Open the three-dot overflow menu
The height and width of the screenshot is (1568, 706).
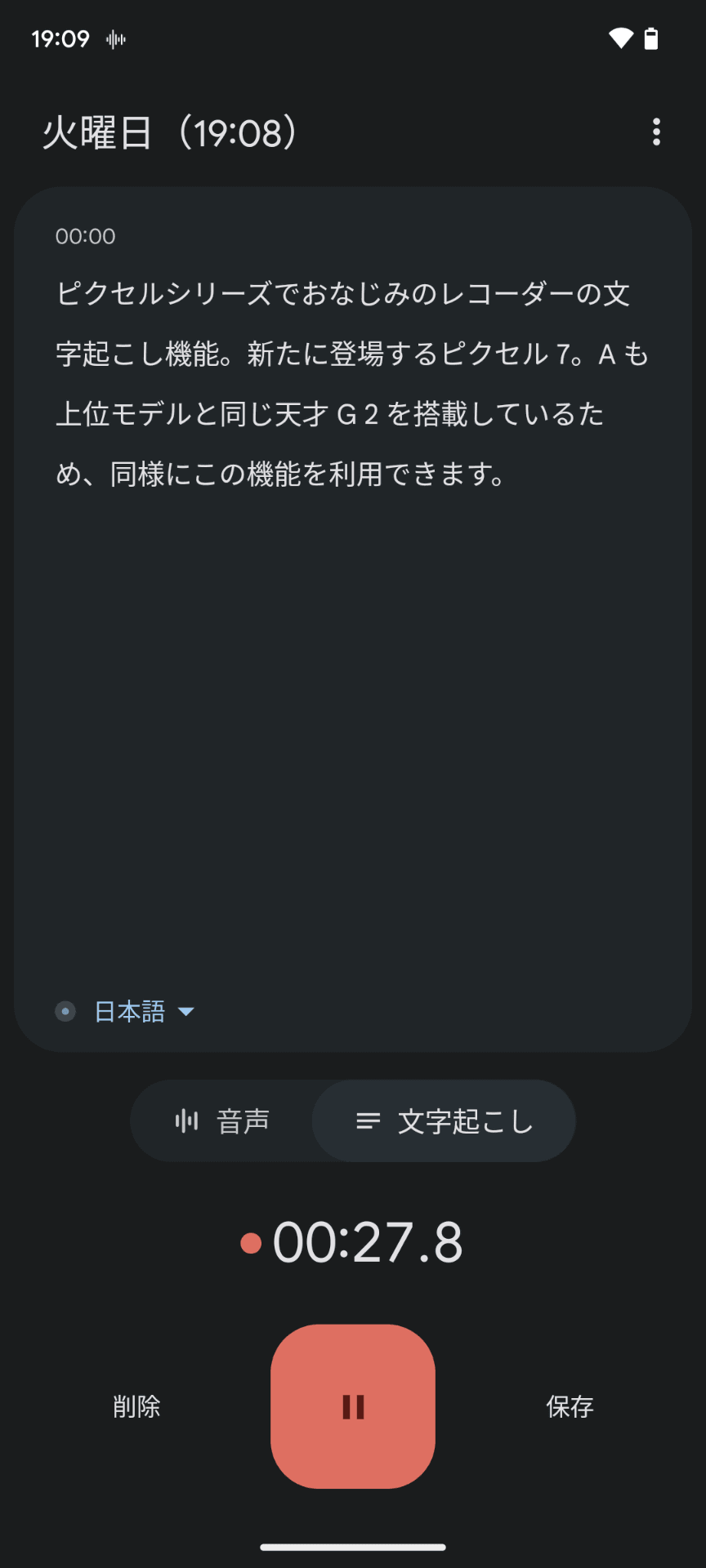[656, 132]
